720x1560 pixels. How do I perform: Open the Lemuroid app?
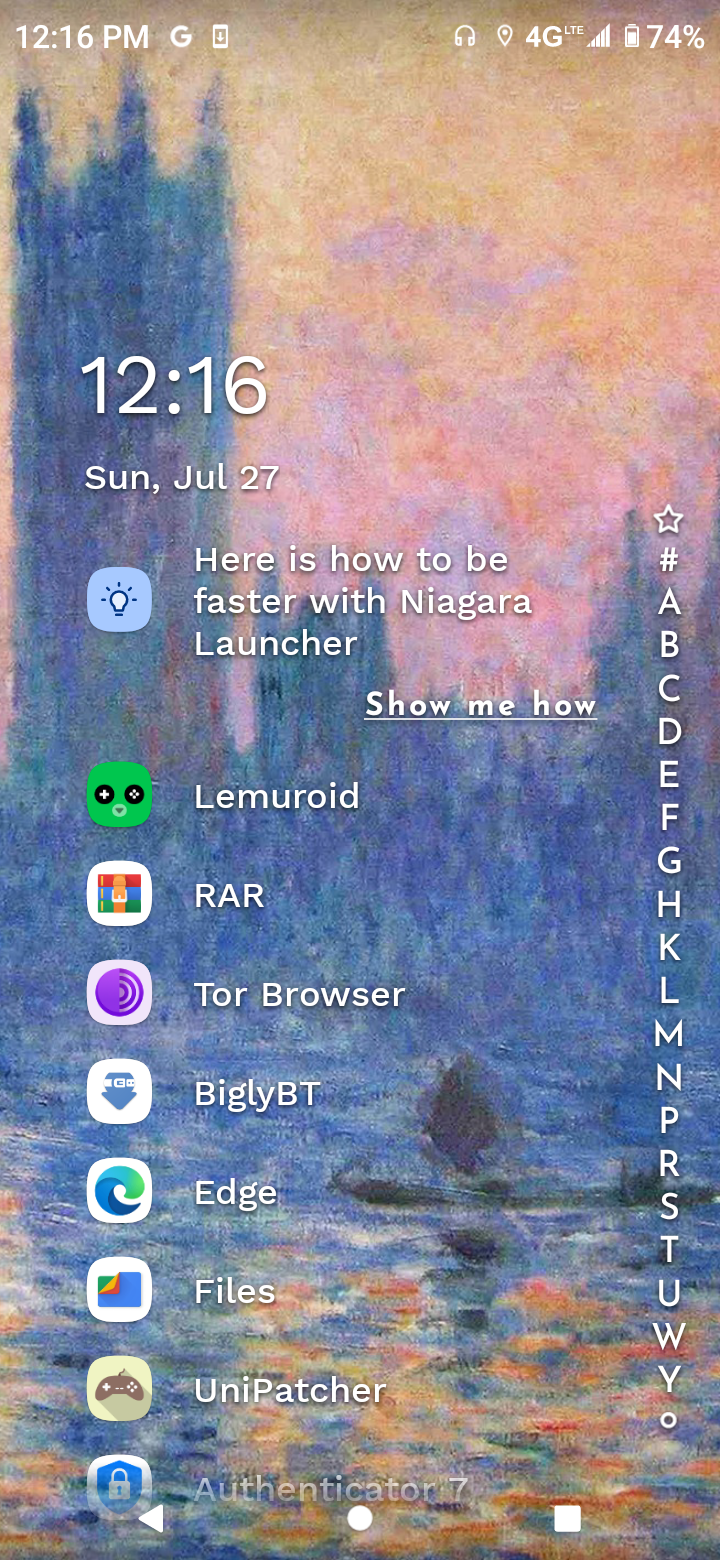pos(276,796)
